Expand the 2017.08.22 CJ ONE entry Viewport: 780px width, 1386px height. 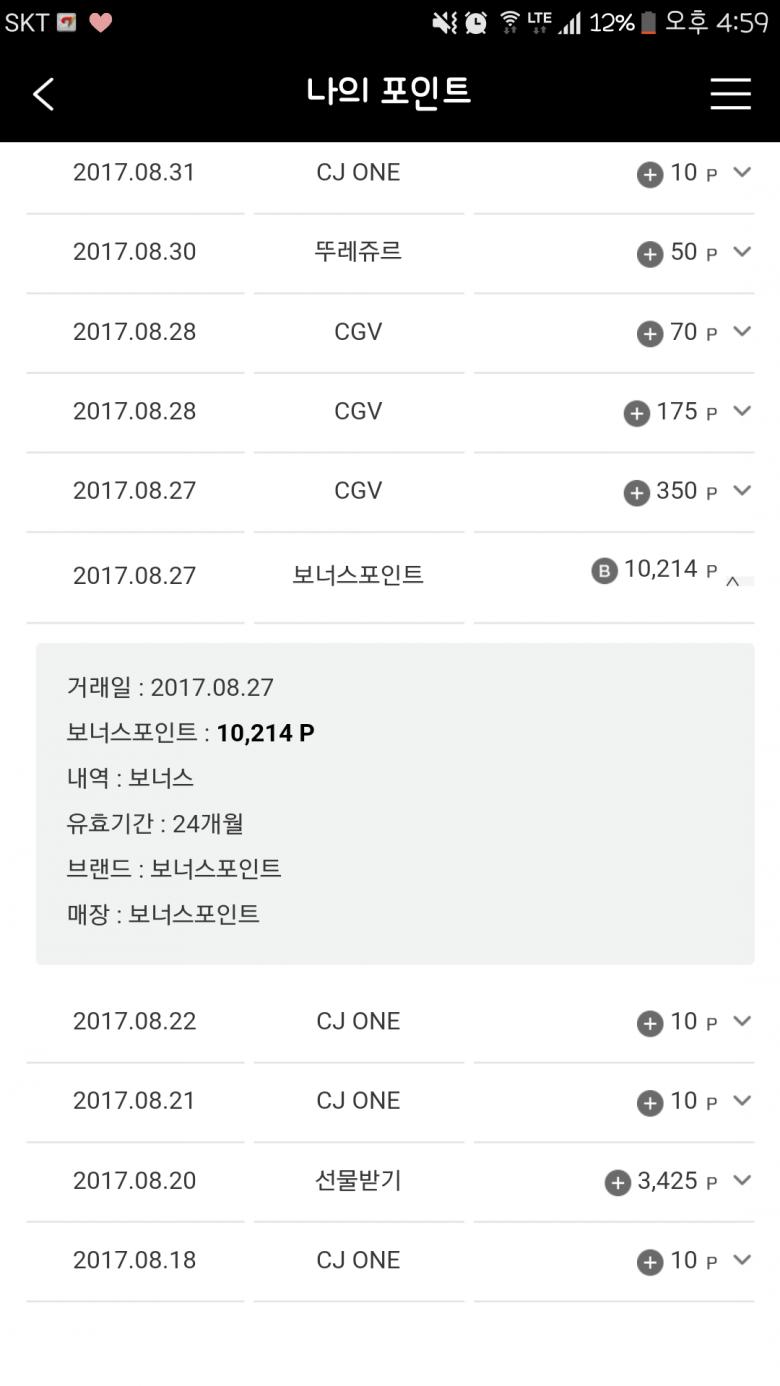click(741, 1021)
